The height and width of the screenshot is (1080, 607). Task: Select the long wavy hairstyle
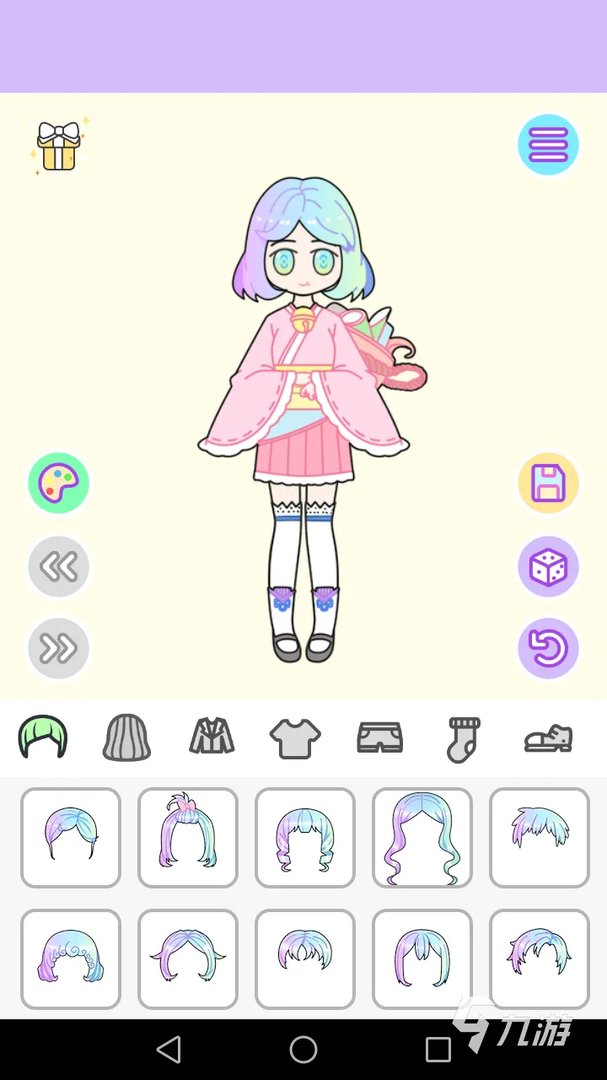pyautogui.click(x=422, y=837)
